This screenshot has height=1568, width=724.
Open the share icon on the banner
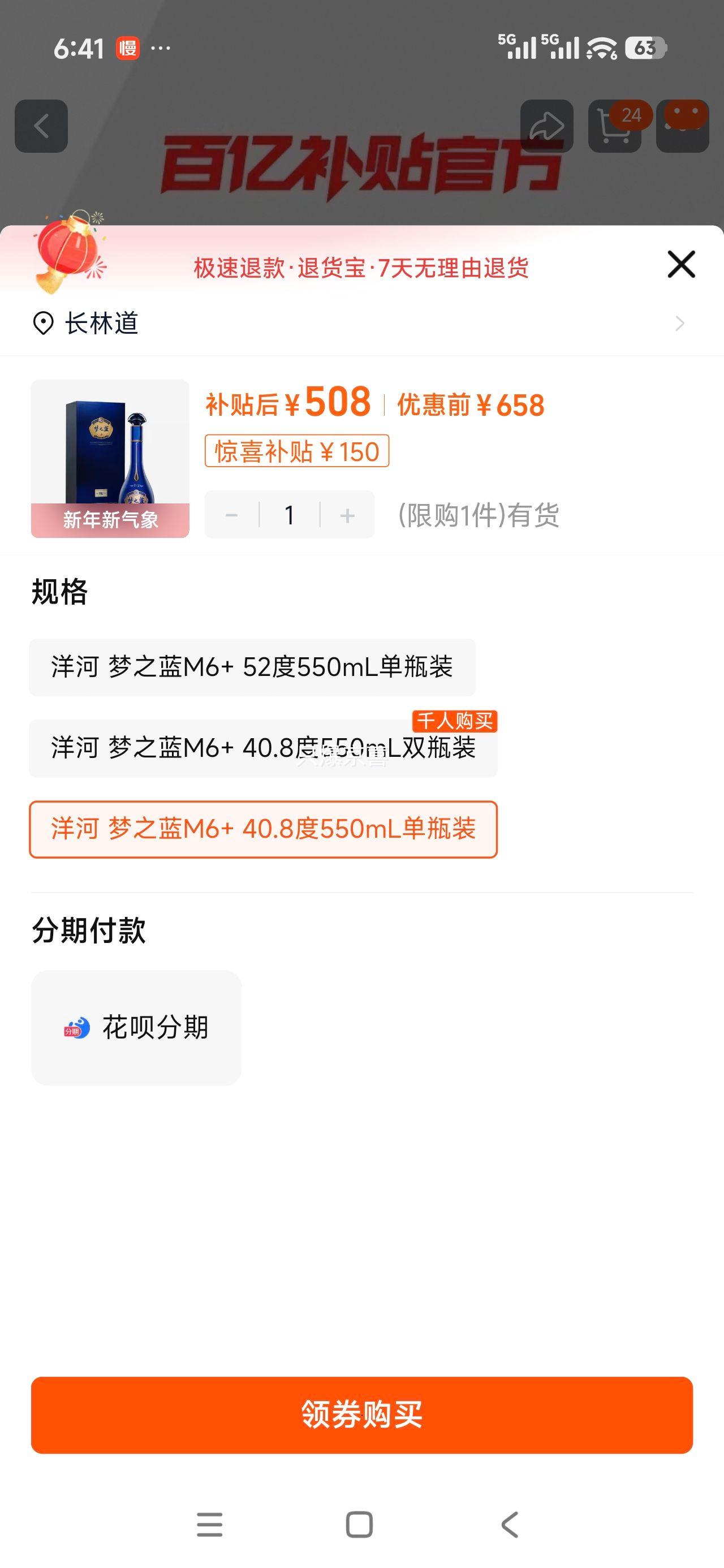(548, 125)
